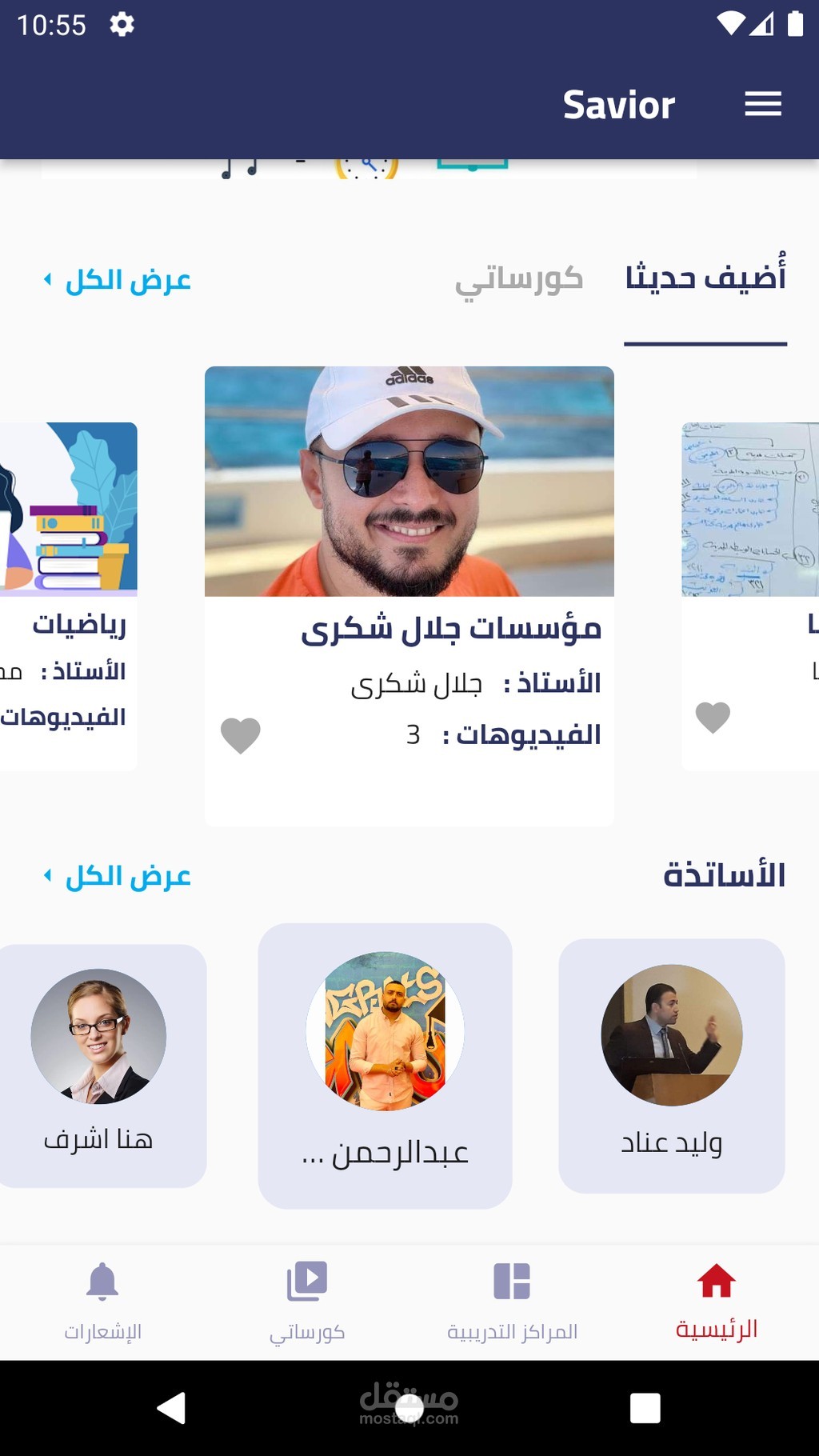Image resolution: width=819 pixels, height=1456 pixels.
Task: Tap عرض الكل next to the كورساتي tab
Action: 118,280
